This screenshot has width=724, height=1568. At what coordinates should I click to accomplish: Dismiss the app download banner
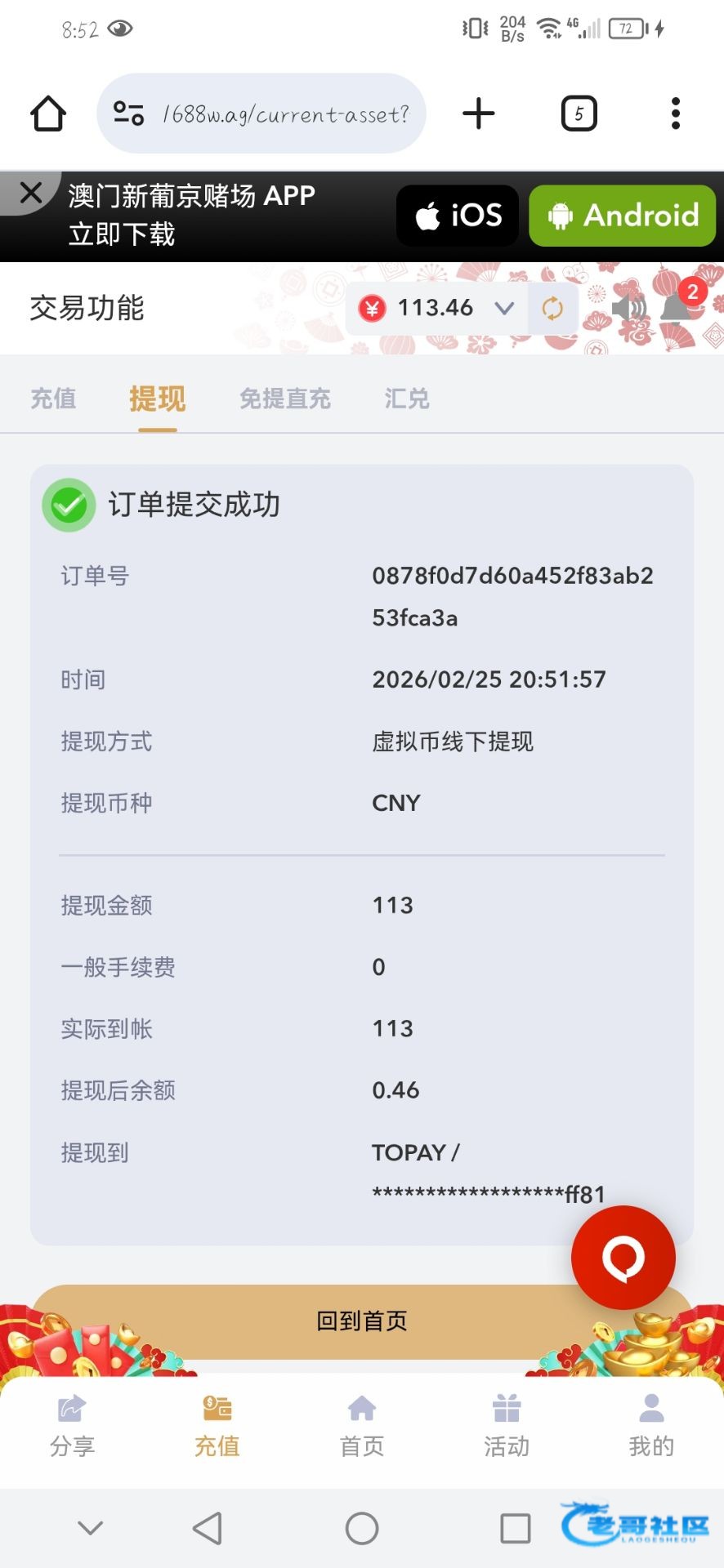click(x=30, y=194)
